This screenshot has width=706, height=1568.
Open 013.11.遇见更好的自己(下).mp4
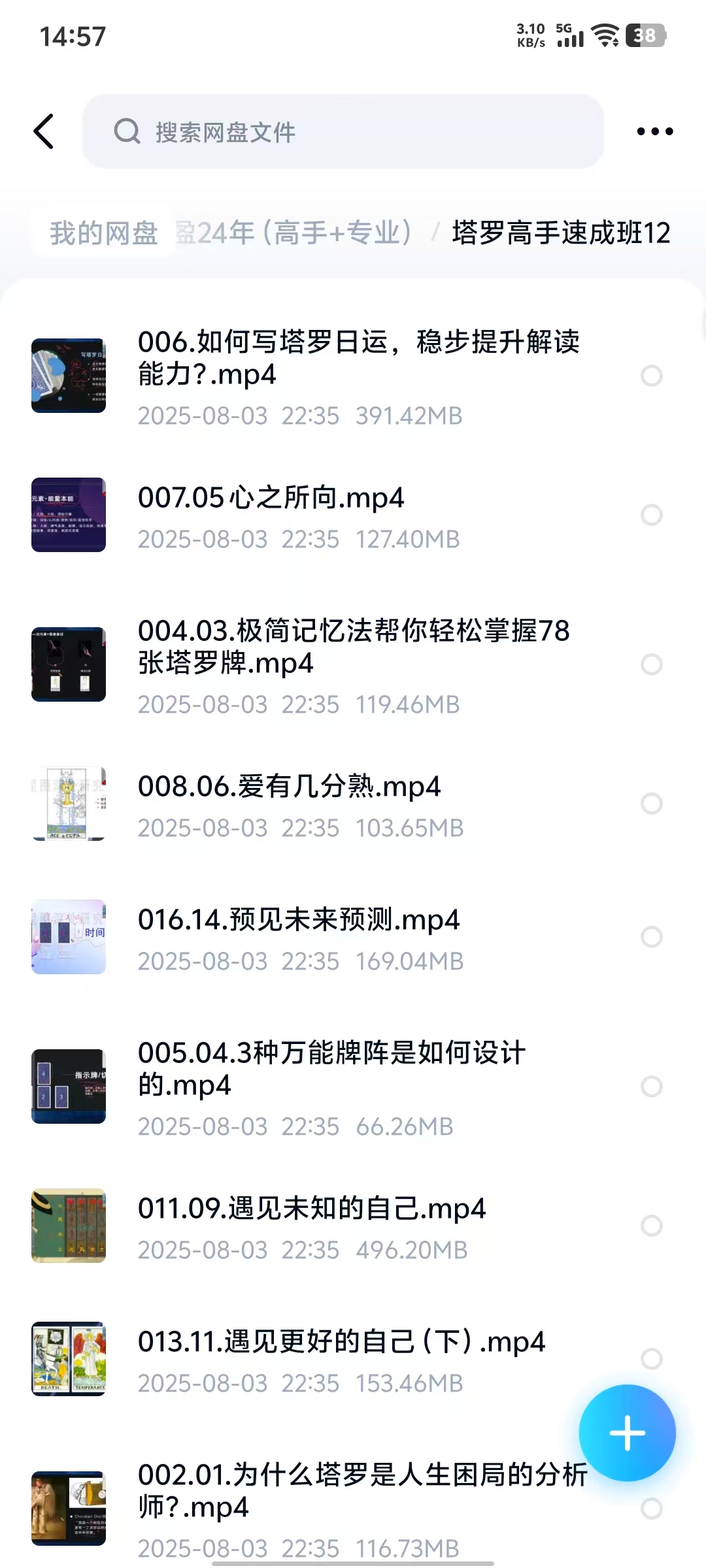click(341, 1342)
